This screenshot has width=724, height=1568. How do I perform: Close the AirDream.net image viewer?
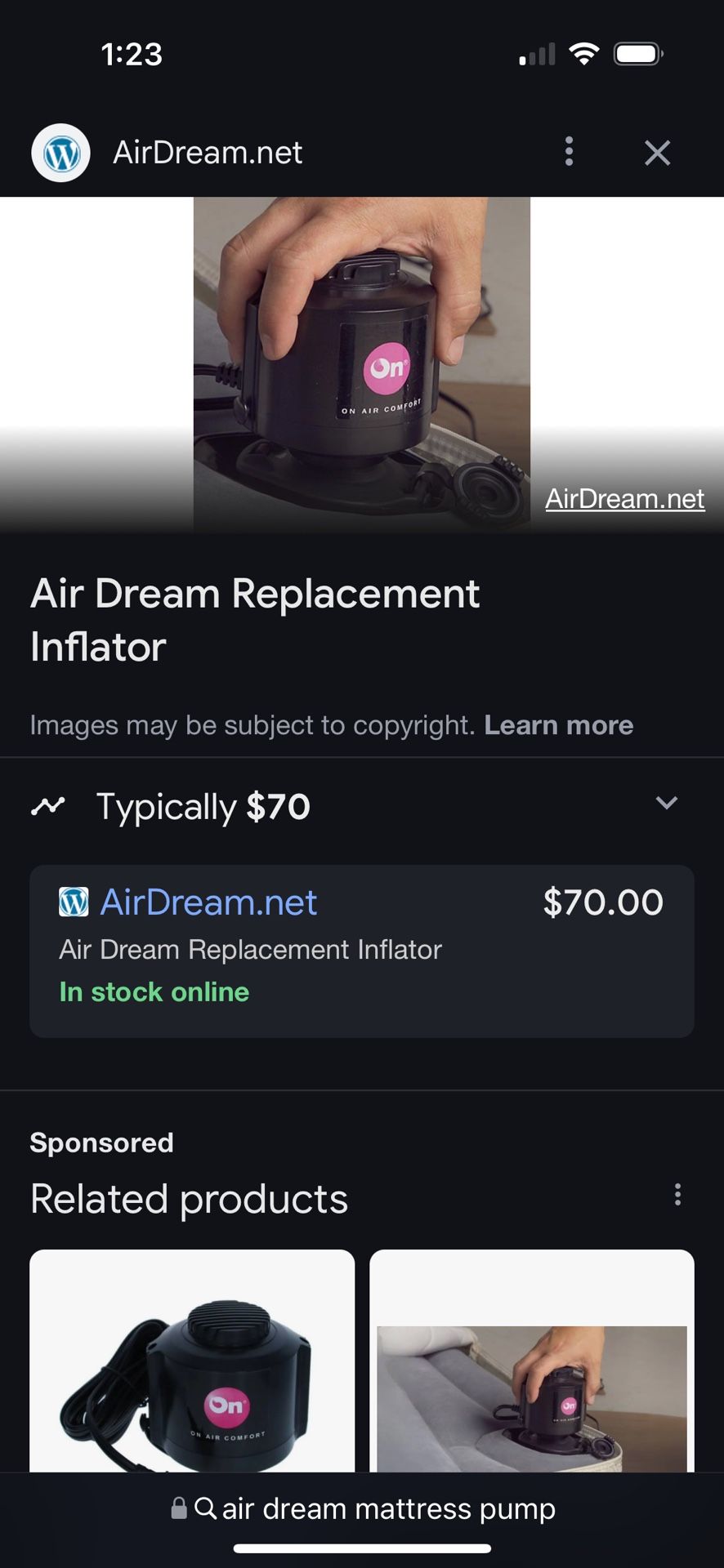[x=657, y=153]
